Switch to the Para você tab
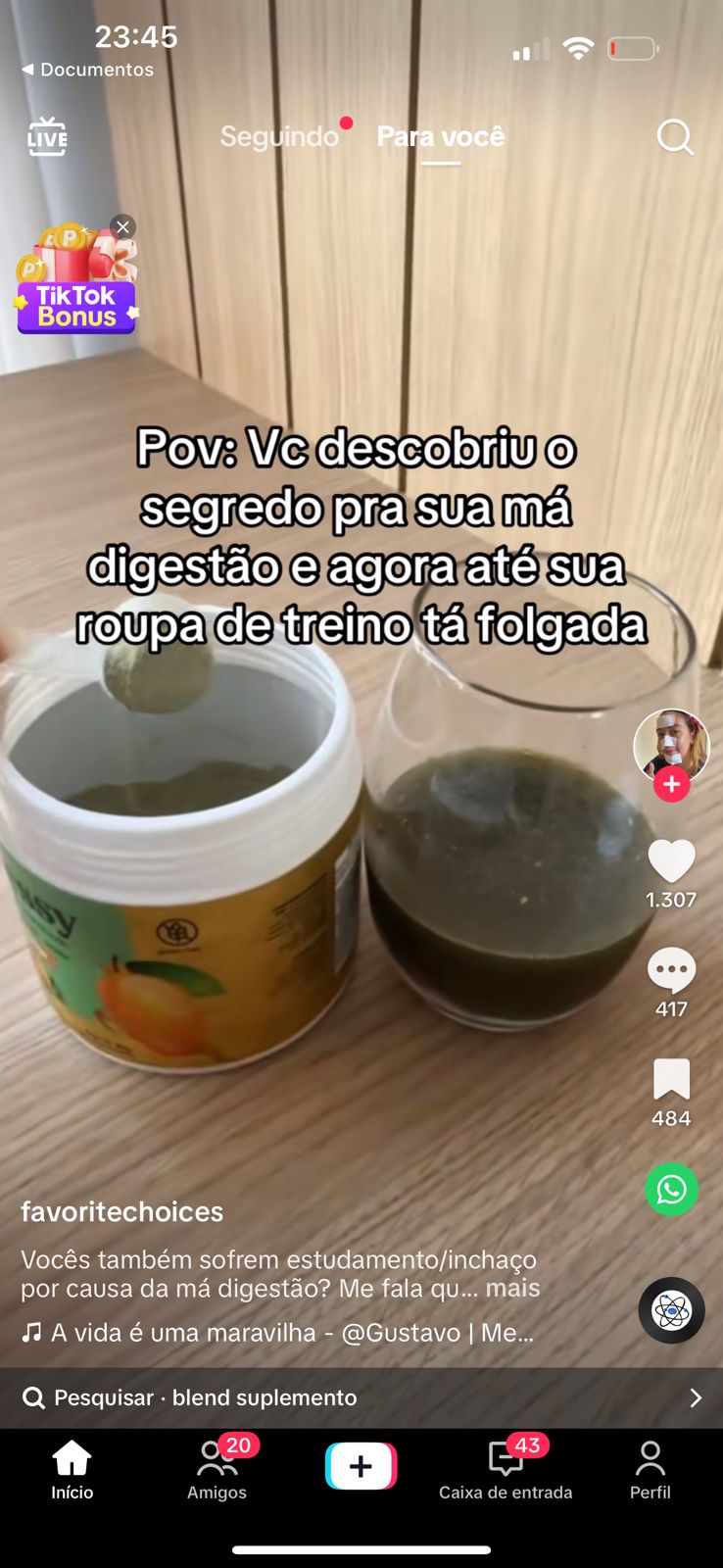The height and width of the screenshot is (1568, 723). (441, 136)
